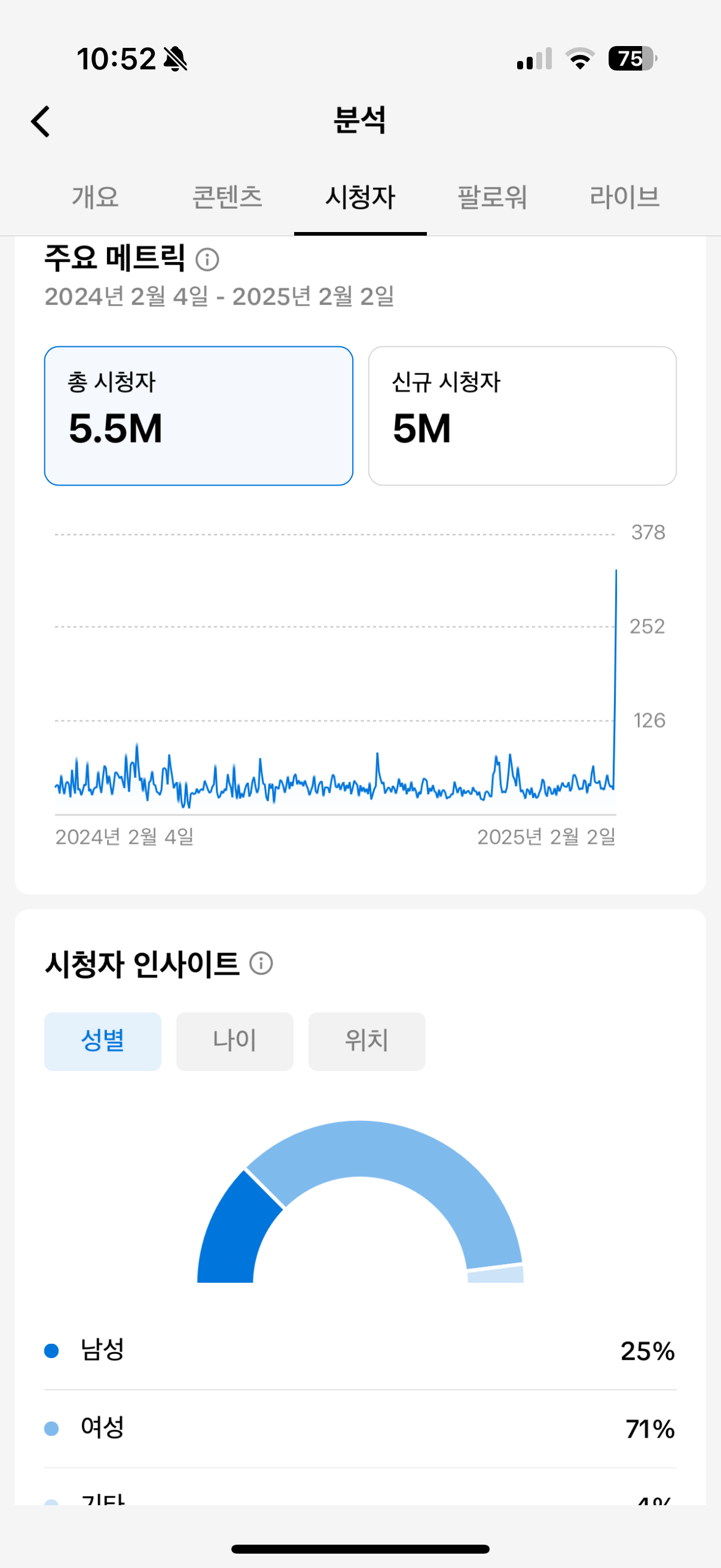Screen dimensions: 721x1568
Task: Switch to the 위치 chip
Action: click(367, 1042)
